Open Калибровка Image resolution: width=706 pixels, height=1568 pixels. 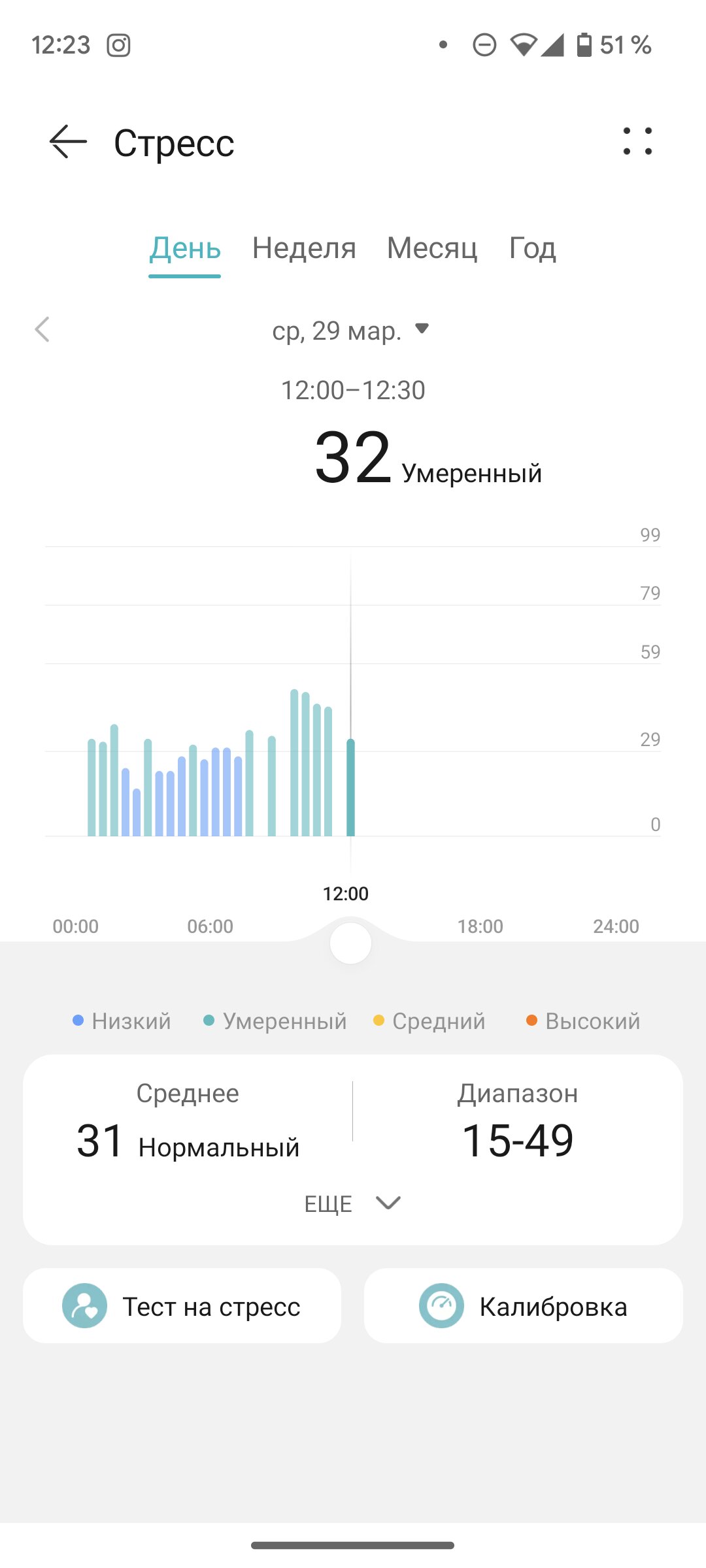[x=524, y=1306]
